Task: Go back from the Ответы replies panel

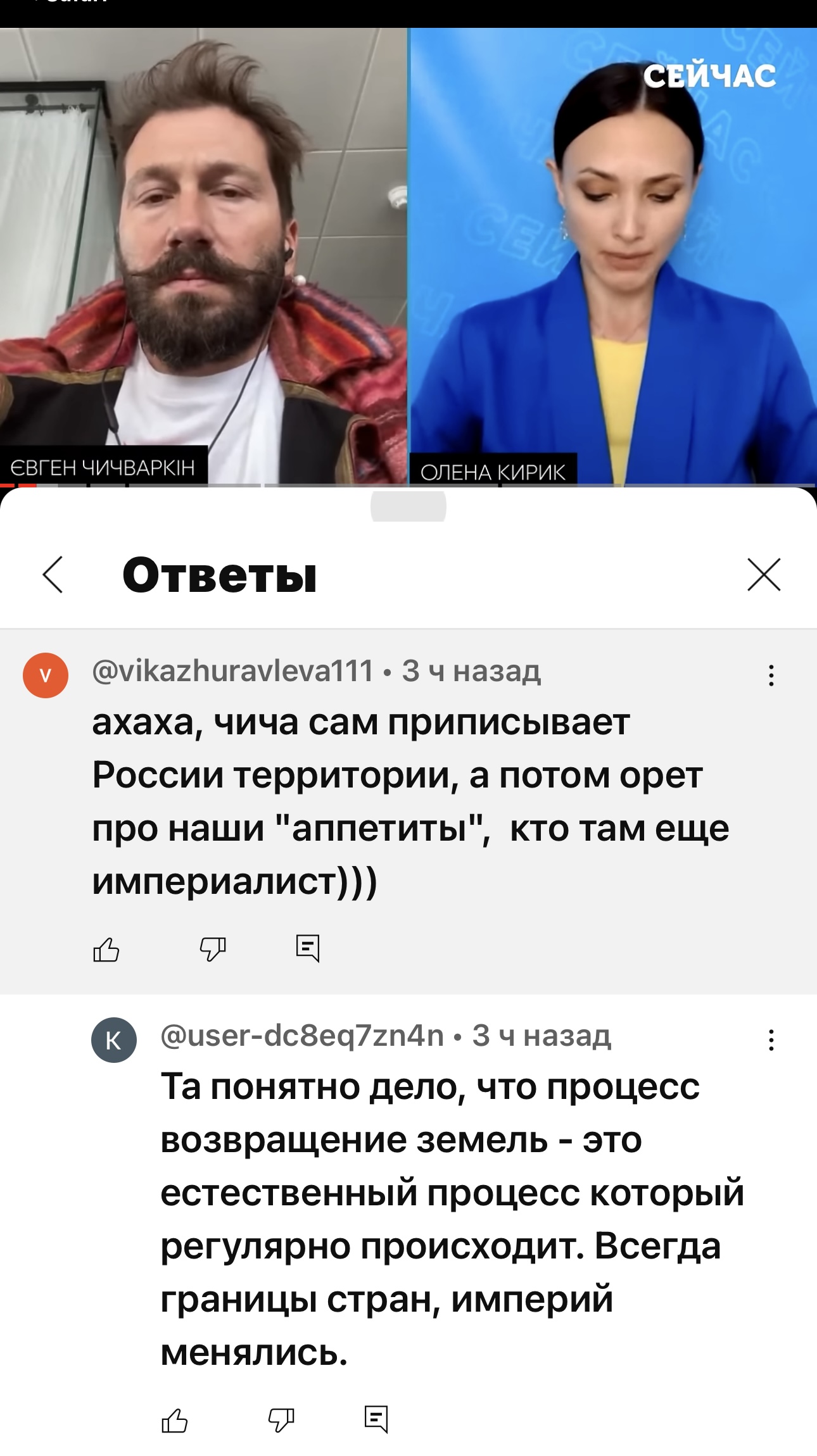Action: pos(53,575)
